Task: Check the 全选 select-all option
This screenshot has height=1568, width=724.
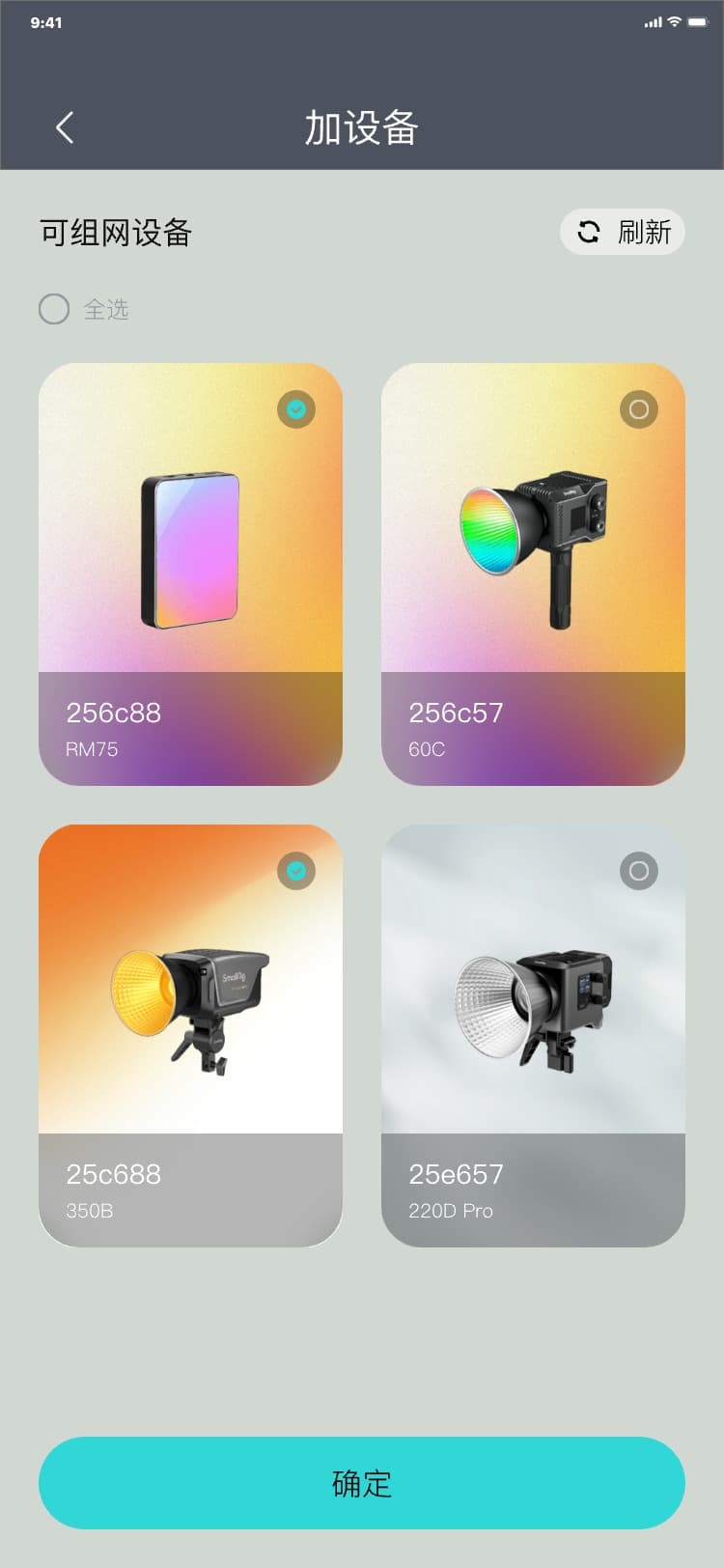Action: (54, 309)
